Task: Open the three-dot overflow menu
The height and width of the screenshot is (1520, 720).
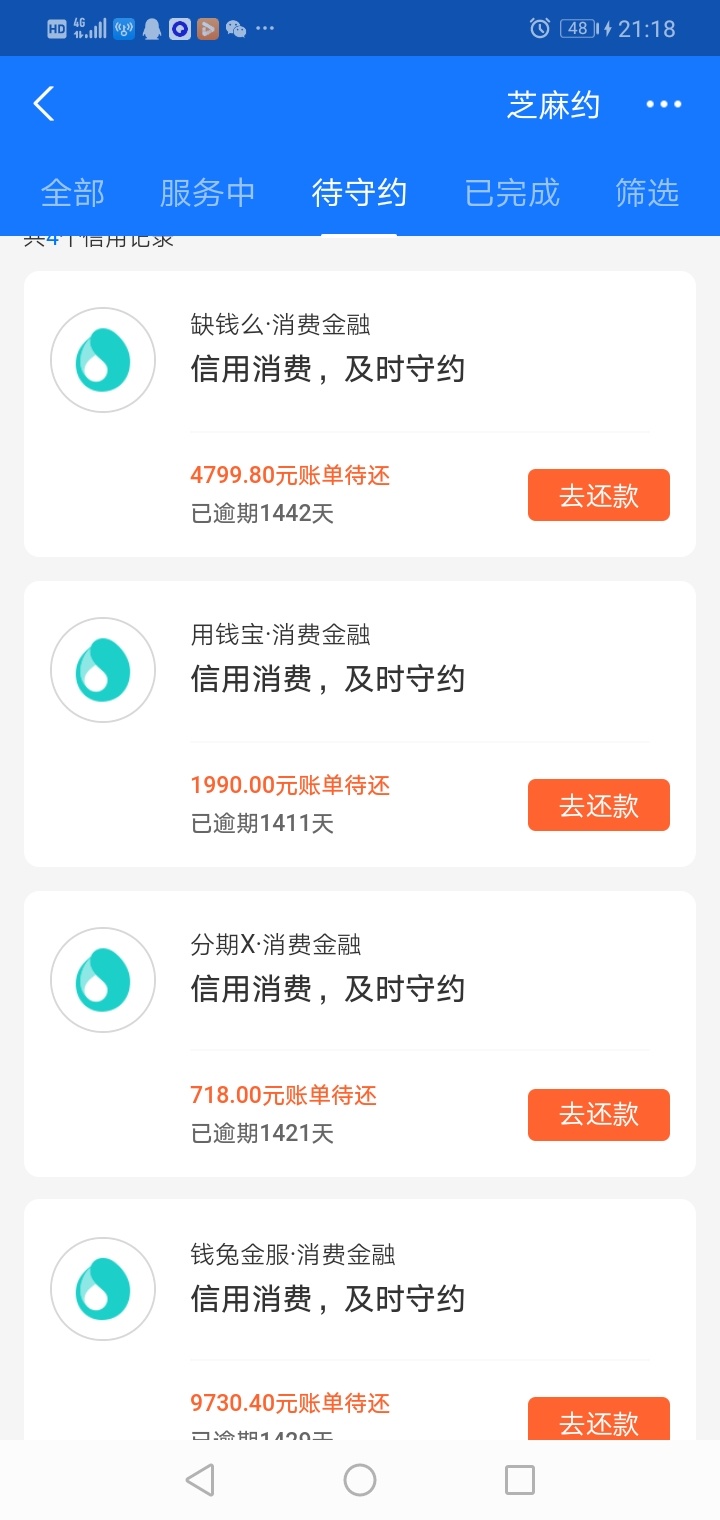Action: (x=663, y=104)
